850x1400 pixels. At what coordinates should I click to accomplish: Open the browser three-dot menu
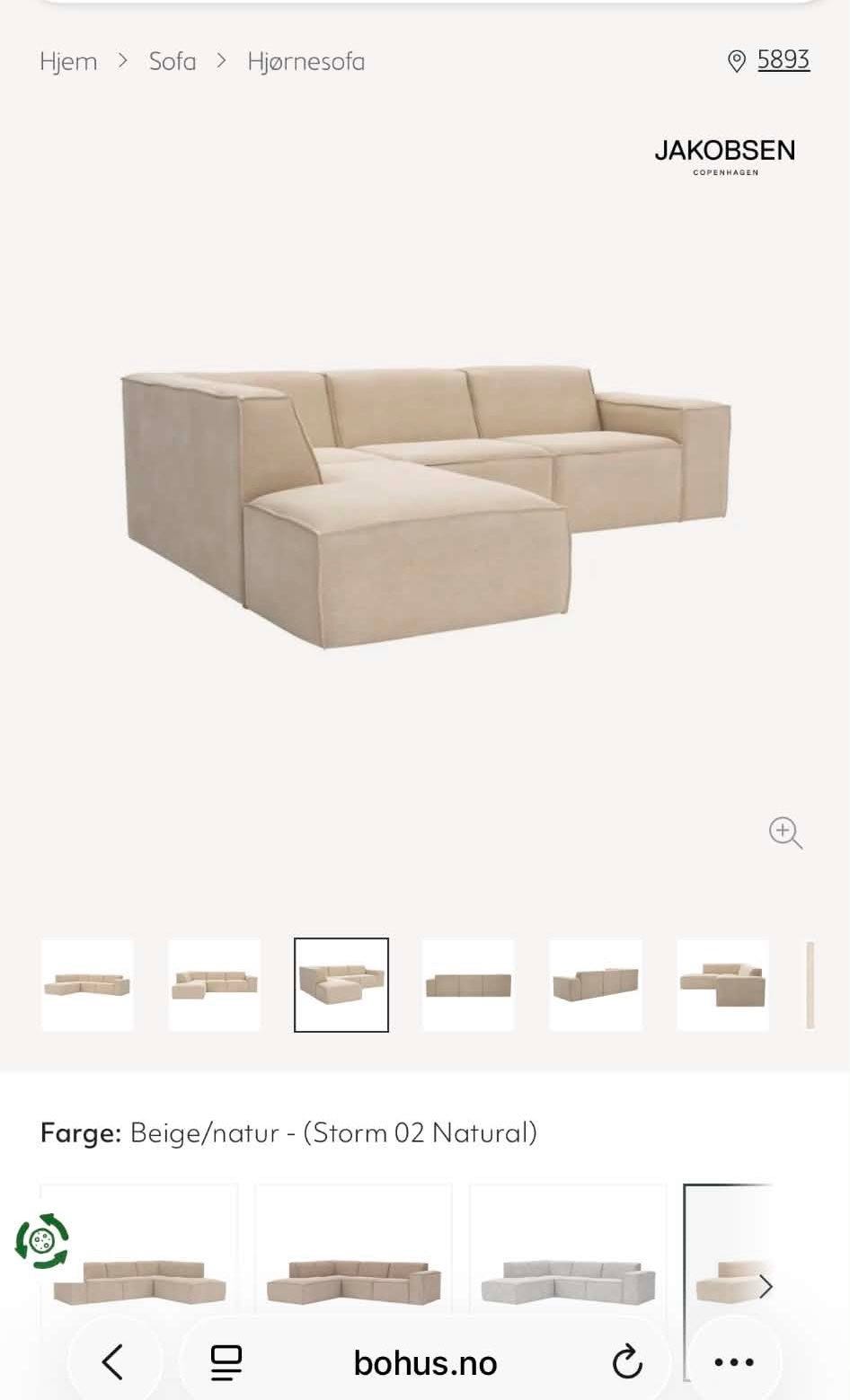tap(734, 1362)
